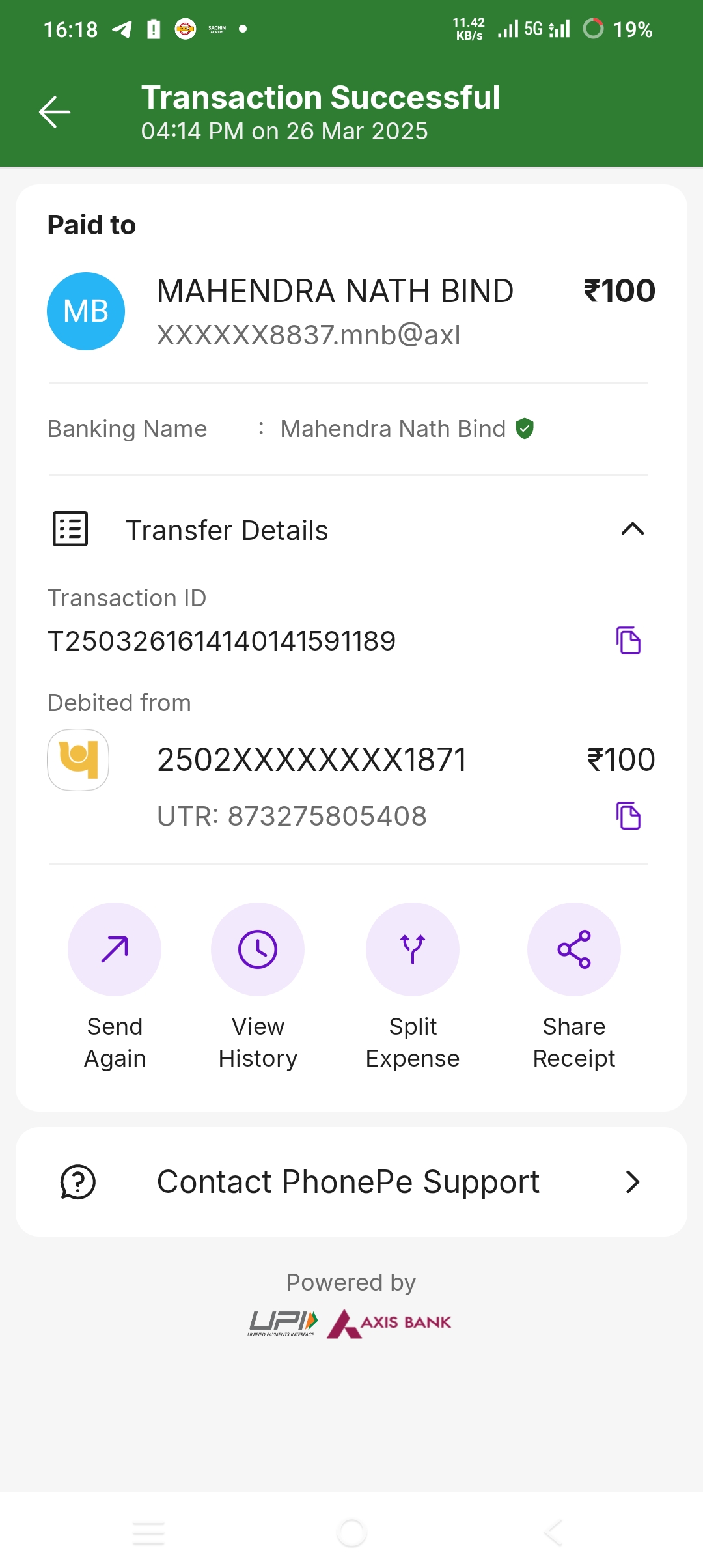This screenshot has height=1568, width=703.
Task: Share Receipt of this transaction
Action: [x=573, y=949]
